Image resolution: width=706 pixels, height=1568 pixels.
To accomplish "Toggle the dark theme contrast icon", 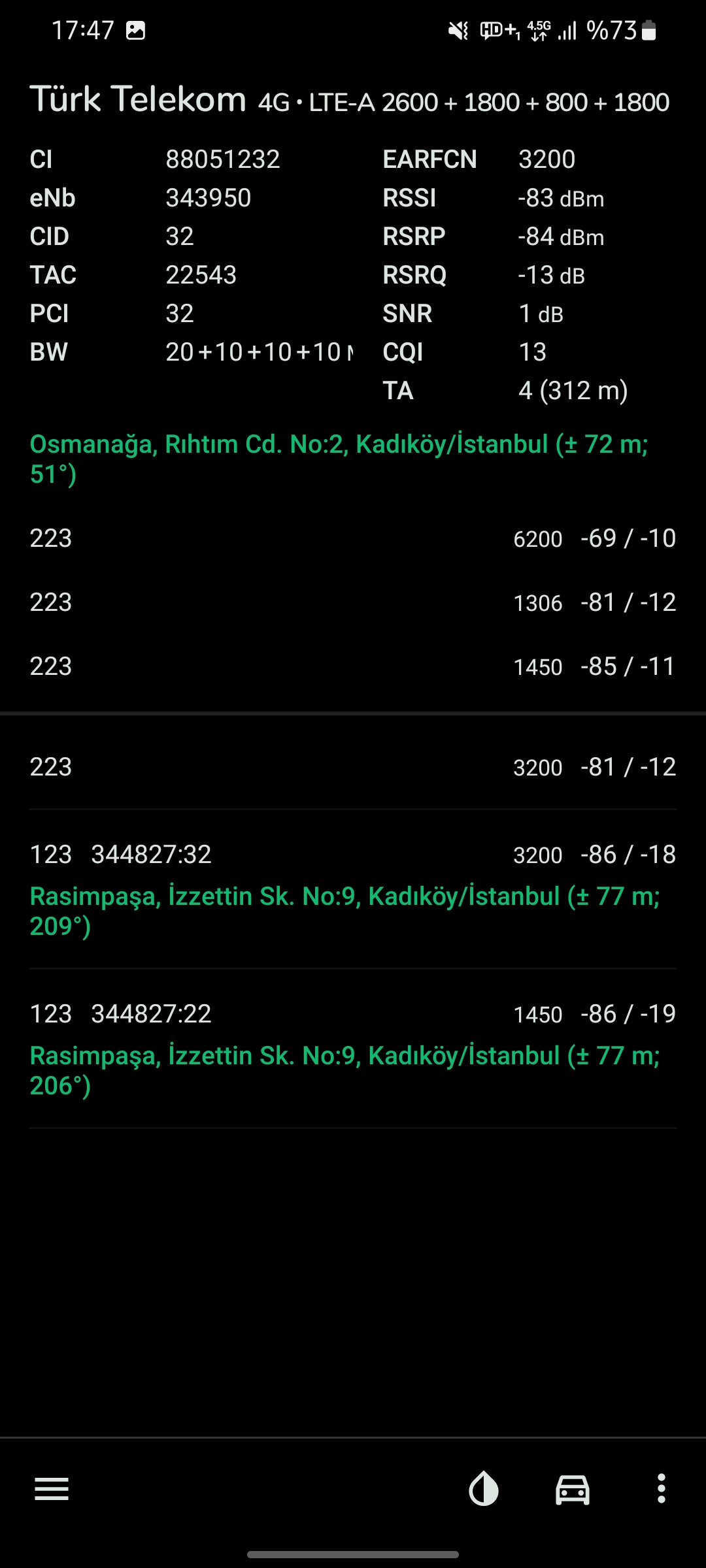I will 484,1488.
